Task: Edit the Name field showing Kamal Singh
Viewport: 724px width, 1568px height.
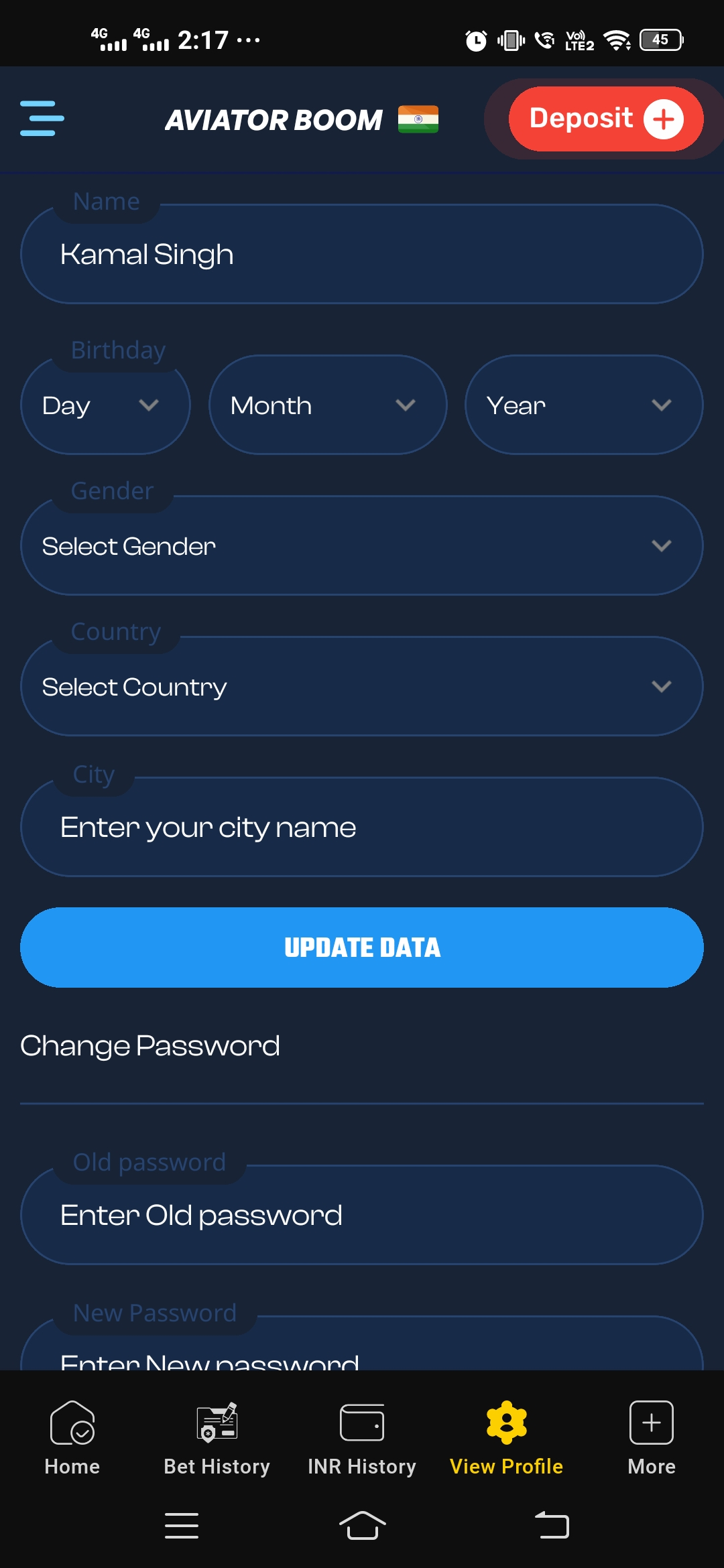Action: [362, 255]
